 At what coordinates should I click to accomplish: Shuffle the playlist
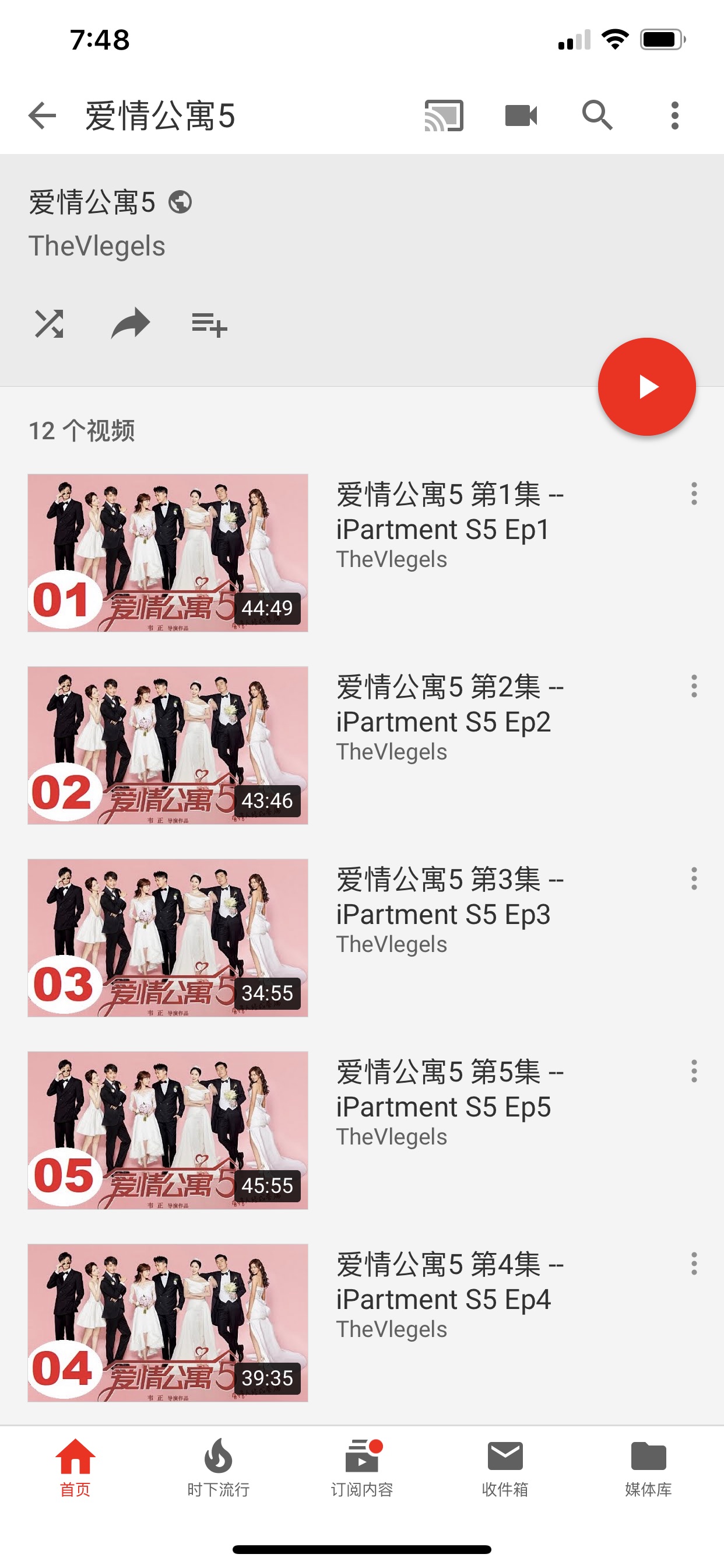coord(50,324)
